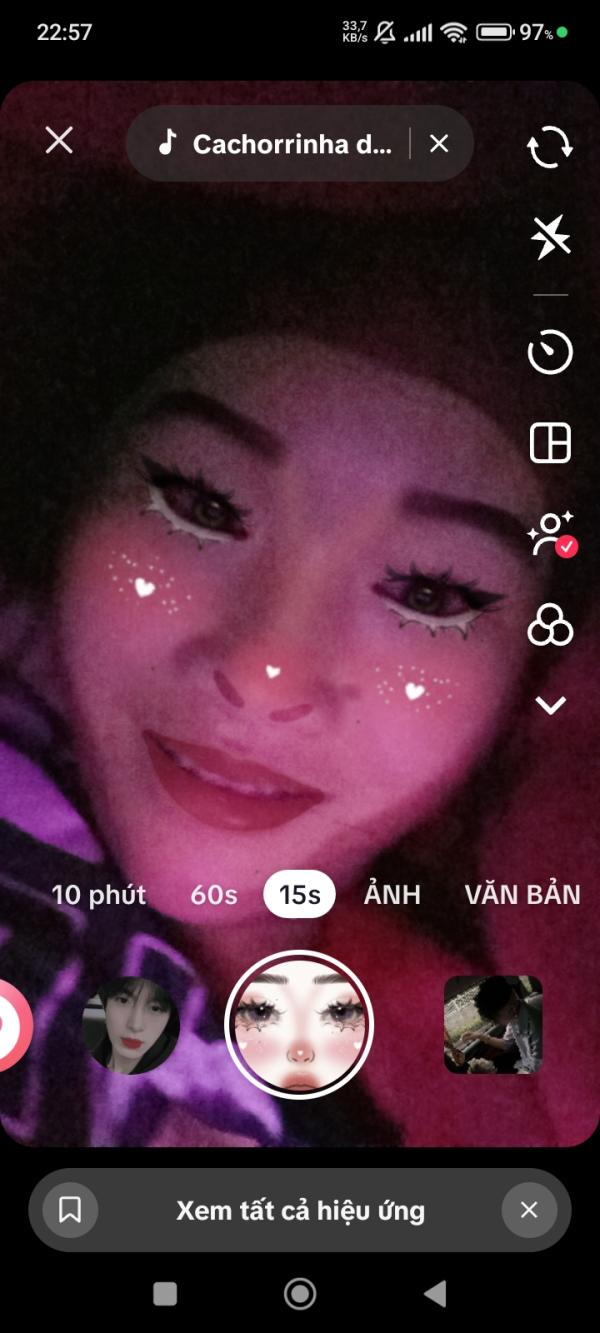Record with the selected doll-eye effect

(x=299, y=1024)
